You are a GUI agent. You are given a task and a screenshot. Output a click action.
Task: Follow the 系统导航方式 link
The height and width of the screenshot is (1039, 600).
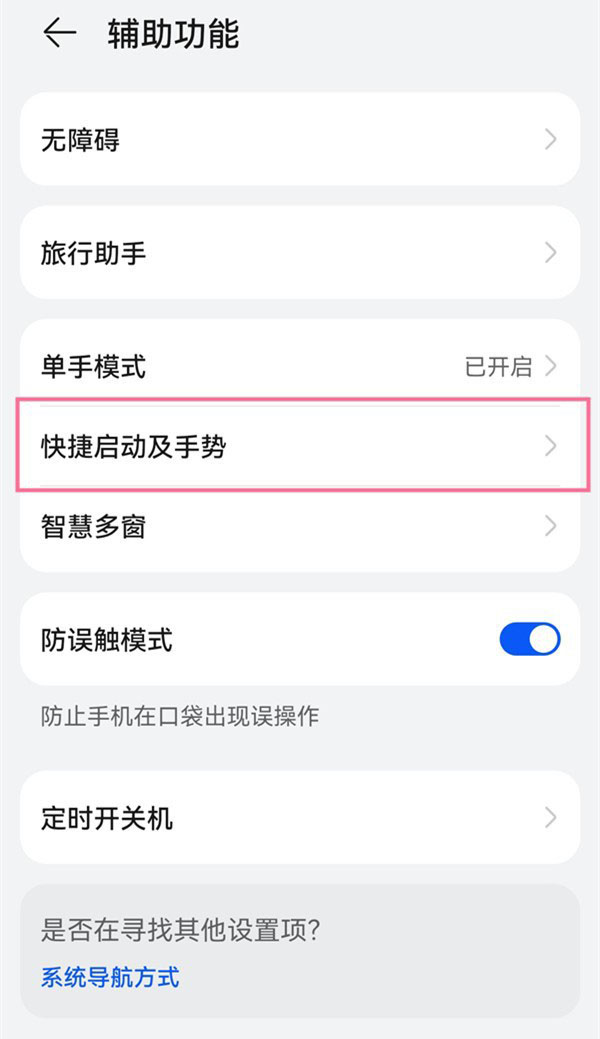(x=110, y=977)
